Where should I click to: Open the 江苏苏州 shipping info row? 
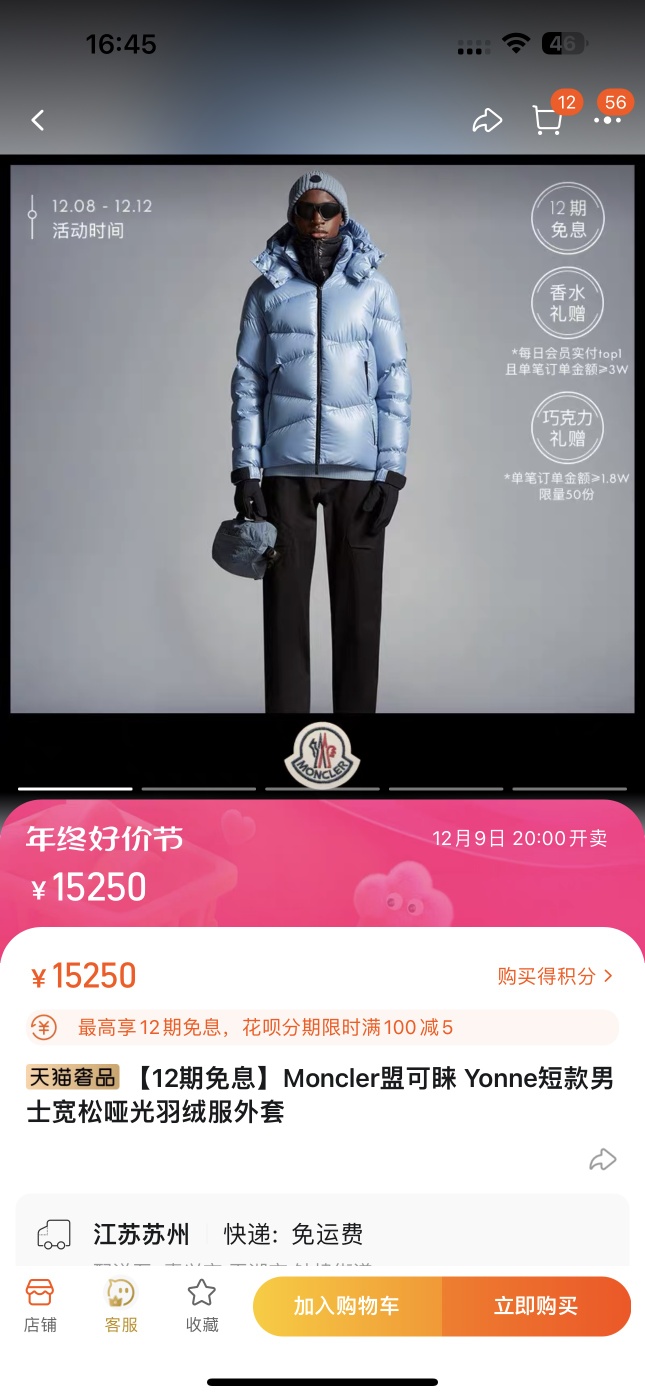click(x=322, y=1234)
